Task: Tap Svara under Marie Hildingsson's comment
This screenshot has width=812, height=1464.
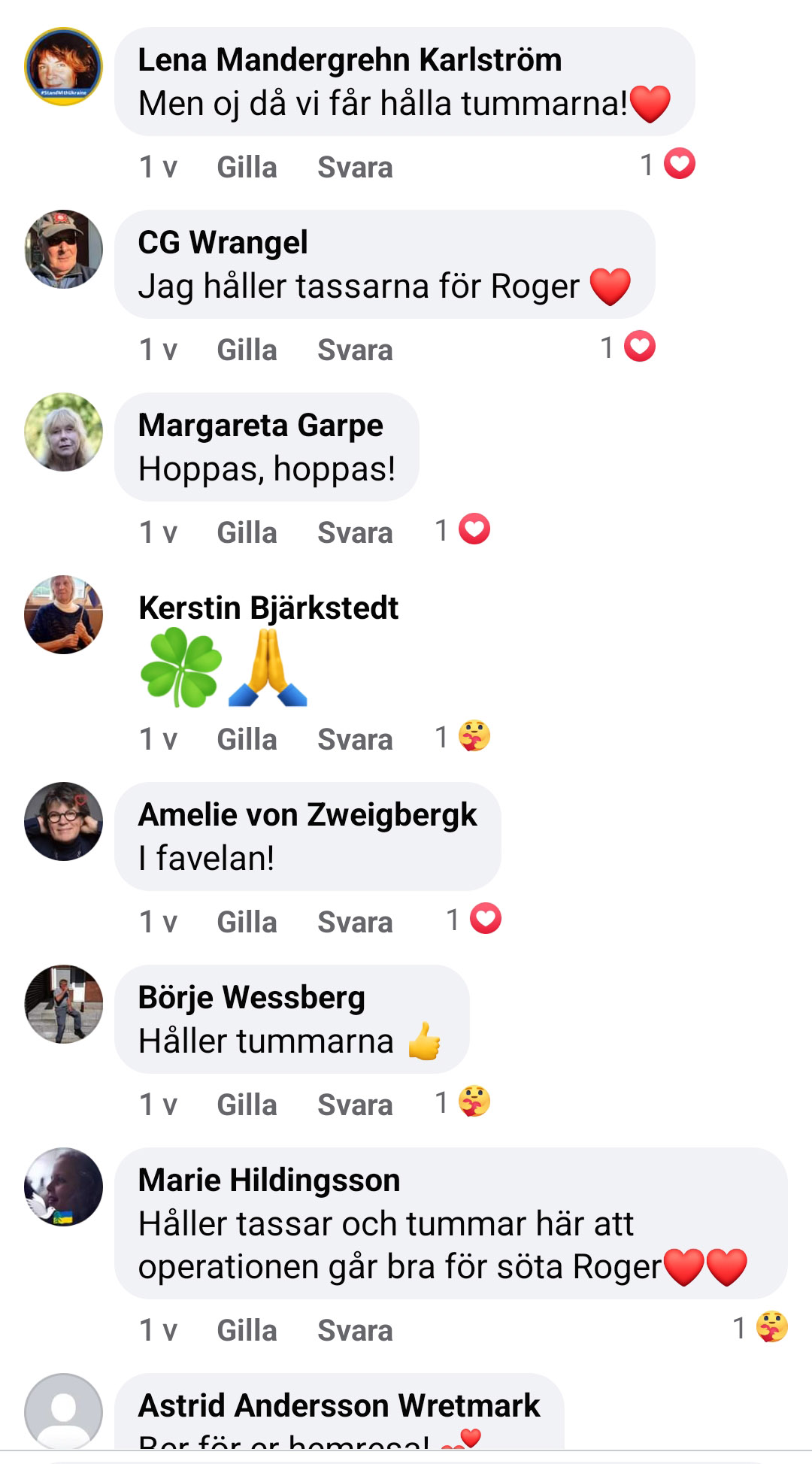Action: click(x=355, y=1330)
